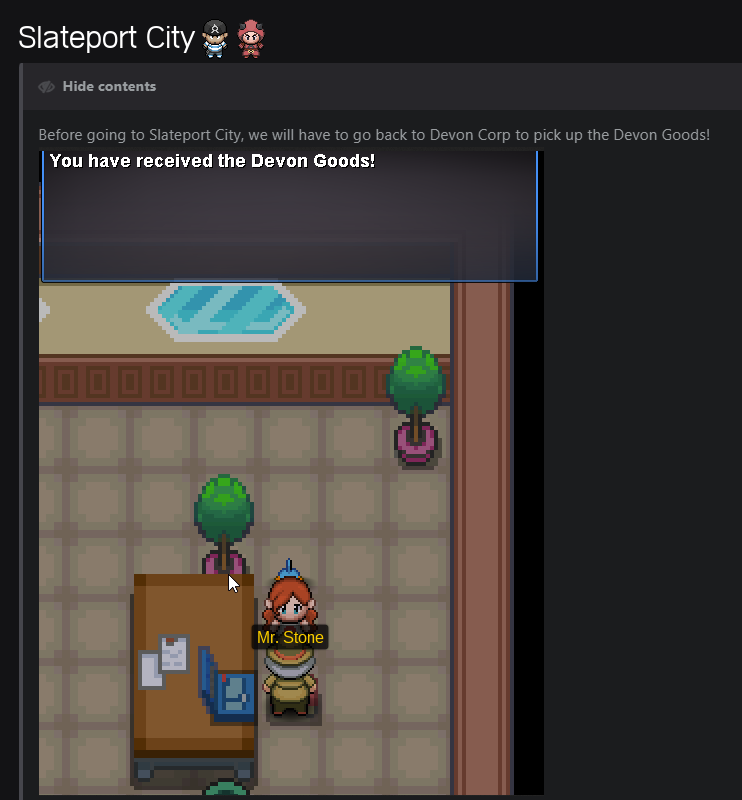Collapse the spoiler with Hide contents

click(x=108, y=87)
